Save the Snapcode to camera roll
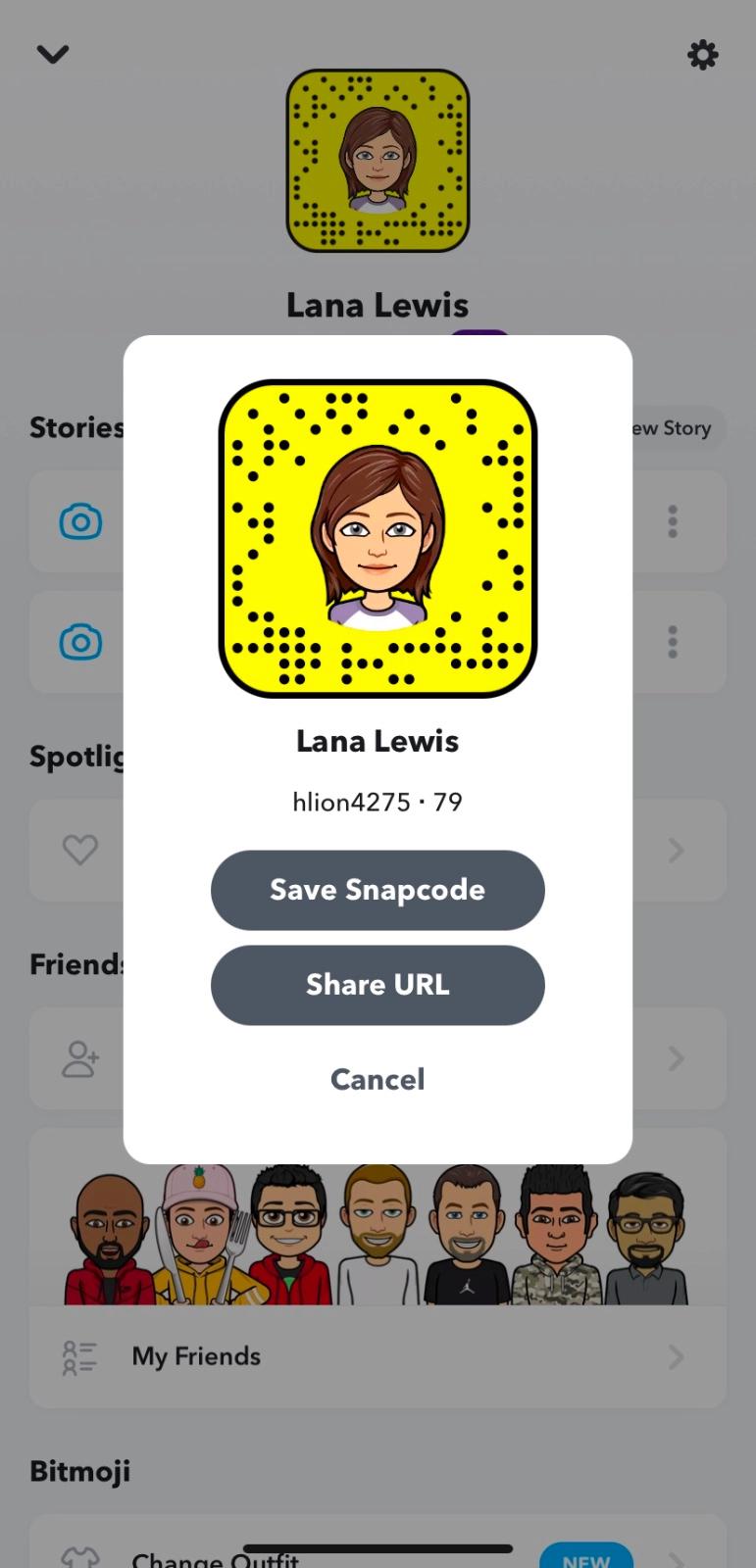 pyautogui.click(x=378, y=890)
